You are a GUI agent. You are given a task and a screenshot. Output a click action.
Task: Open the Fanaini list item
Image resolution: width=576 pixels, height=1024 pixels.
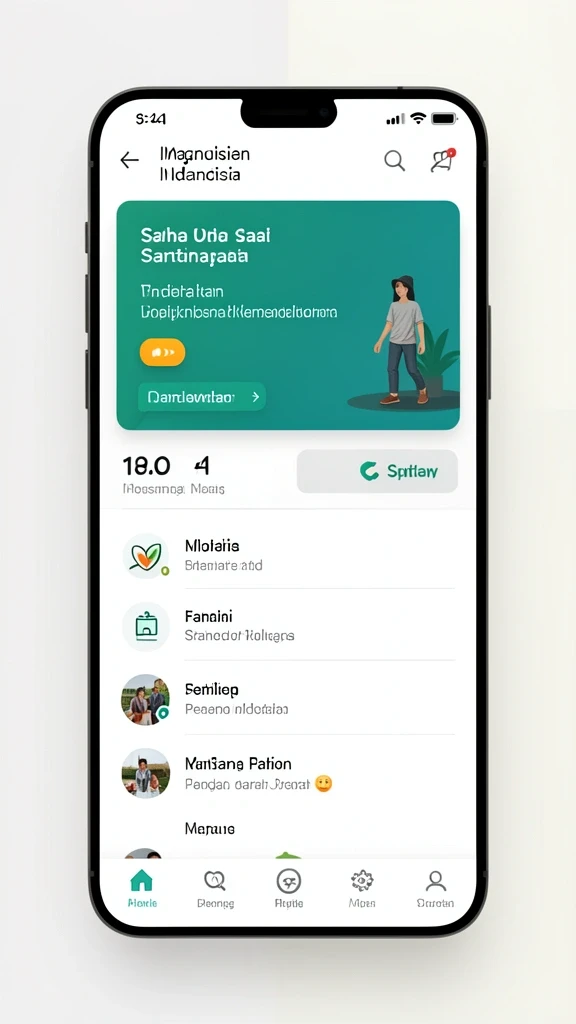click(288, 626)
